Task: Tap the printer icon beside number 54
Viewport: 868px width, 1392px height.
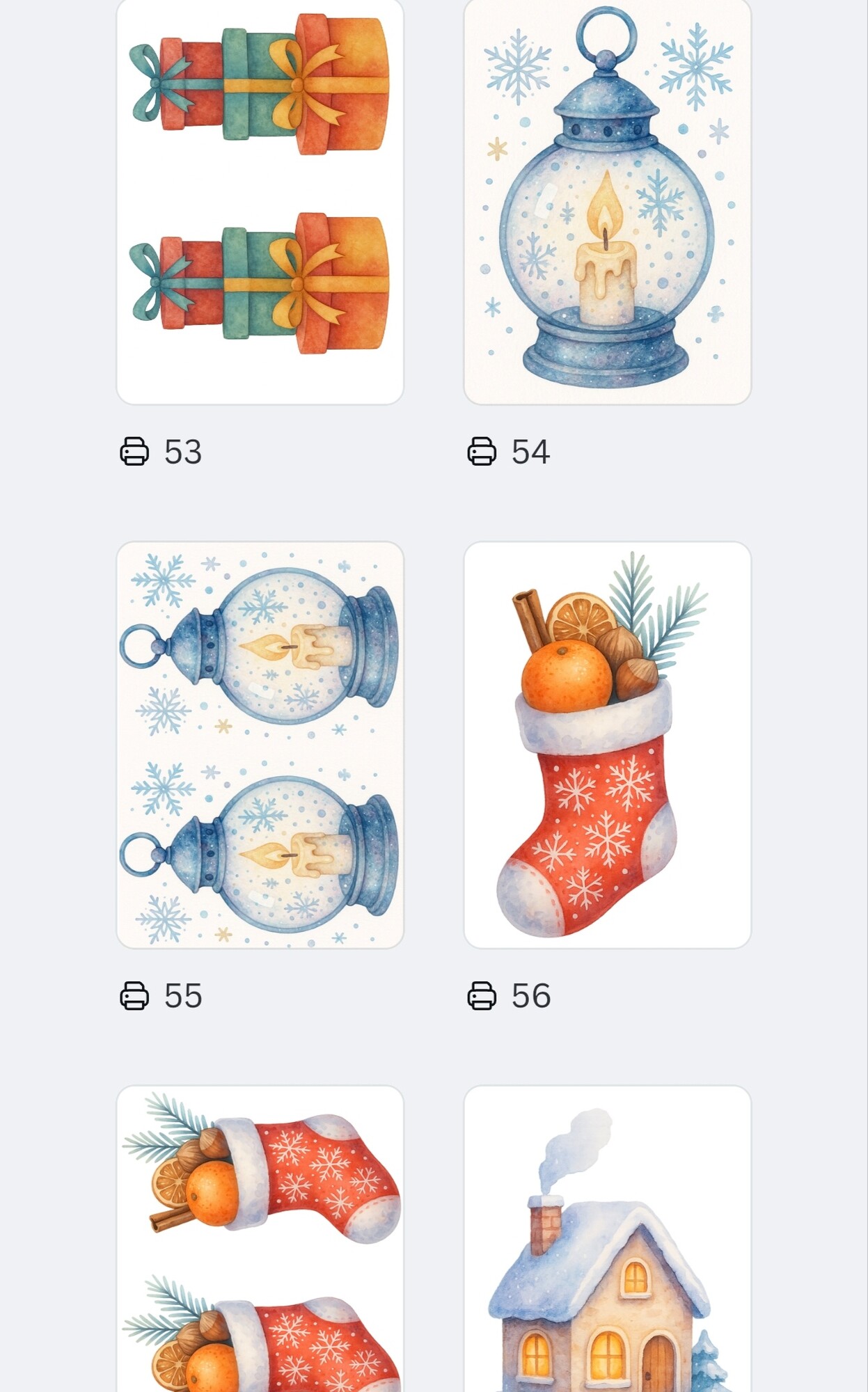Action: [482, 452]
